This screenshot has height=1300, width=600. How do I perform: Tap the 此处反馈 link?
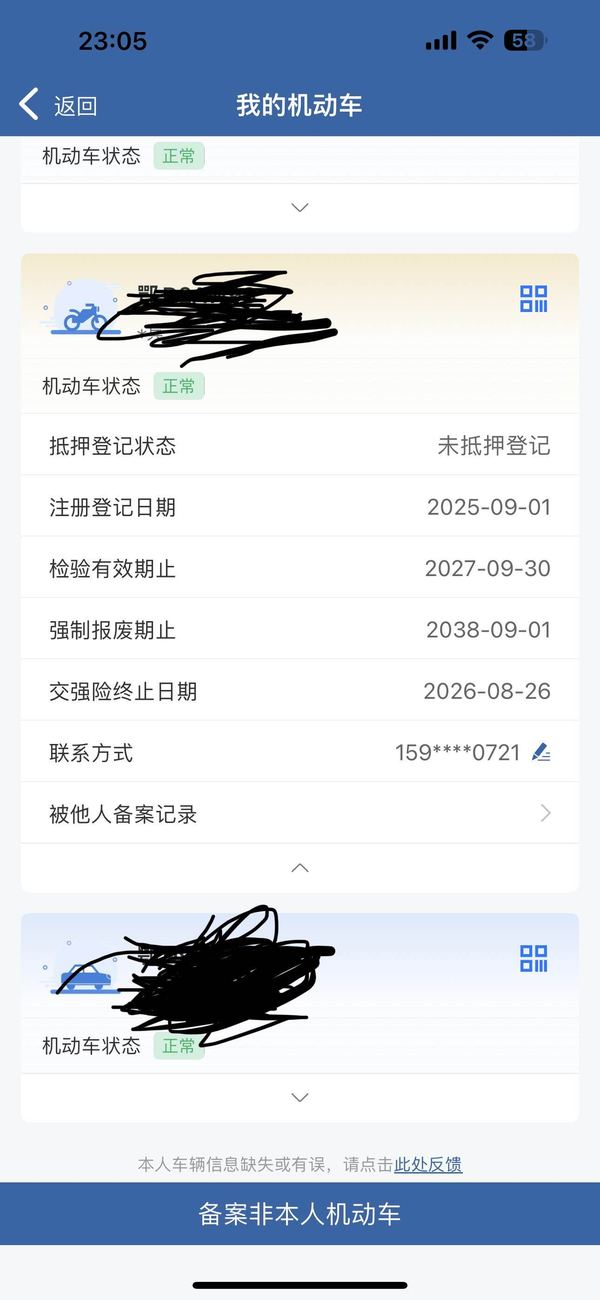pyautogui.click(x=428, y=1164)
